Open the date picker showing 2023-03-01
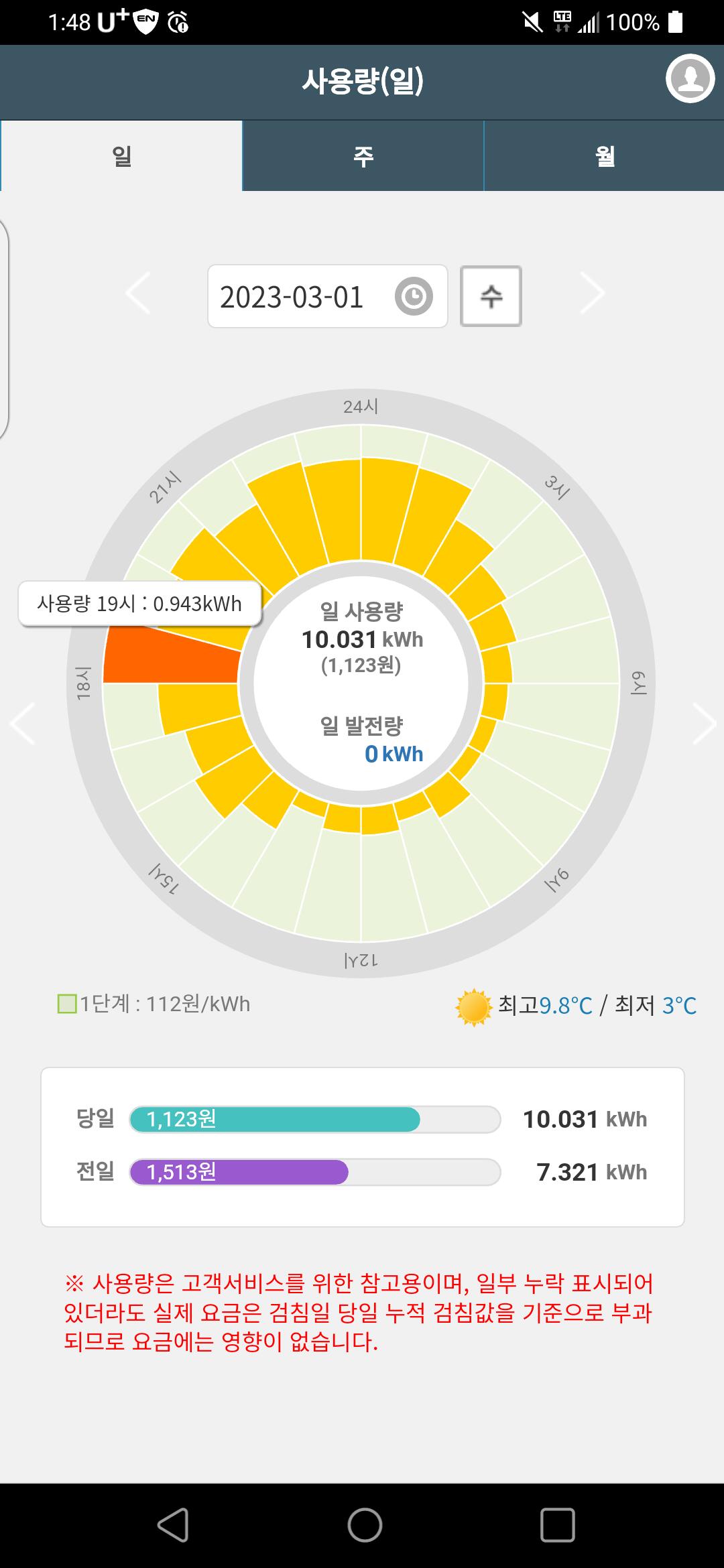The height and width of the screenshot is (1568, 724). (x=327, y=296)
